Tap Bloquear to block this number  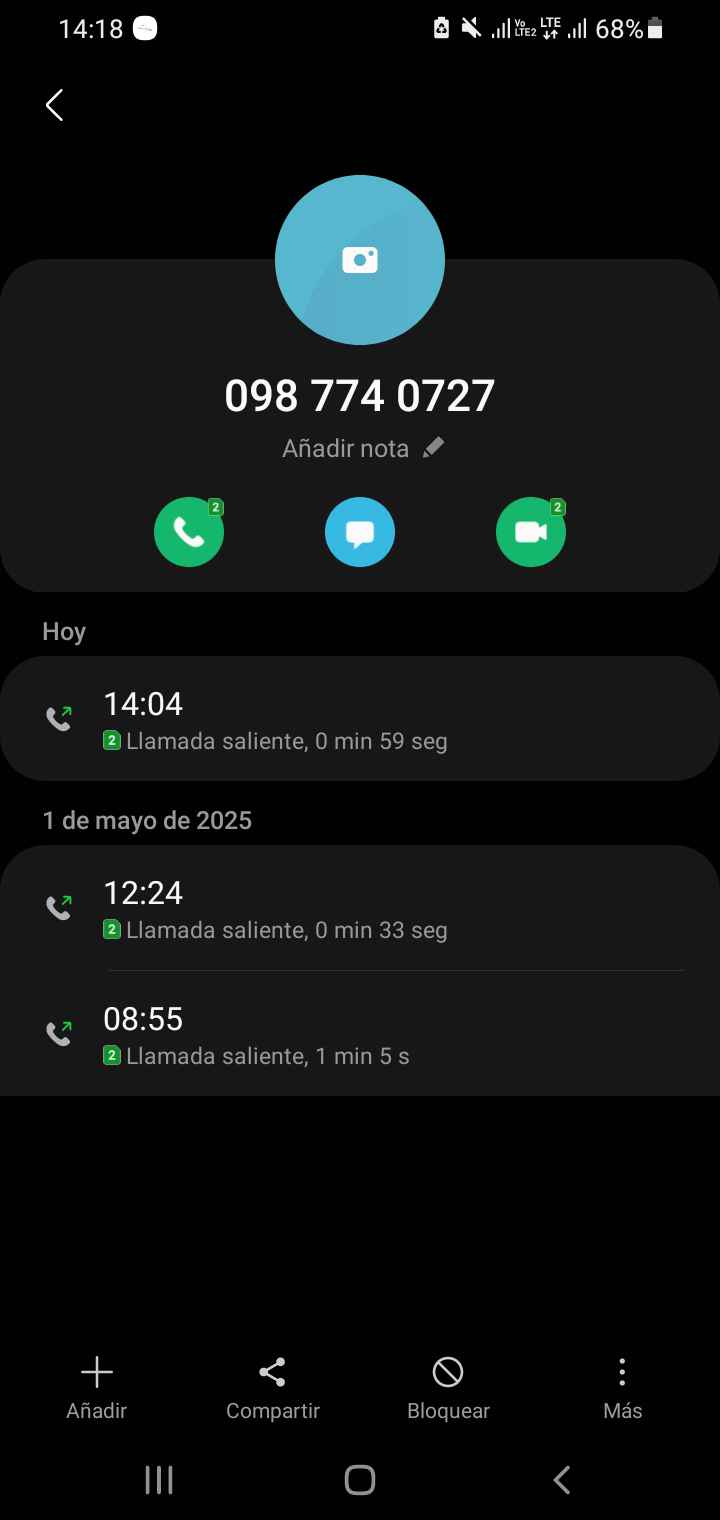click(x=448, y=1388)
